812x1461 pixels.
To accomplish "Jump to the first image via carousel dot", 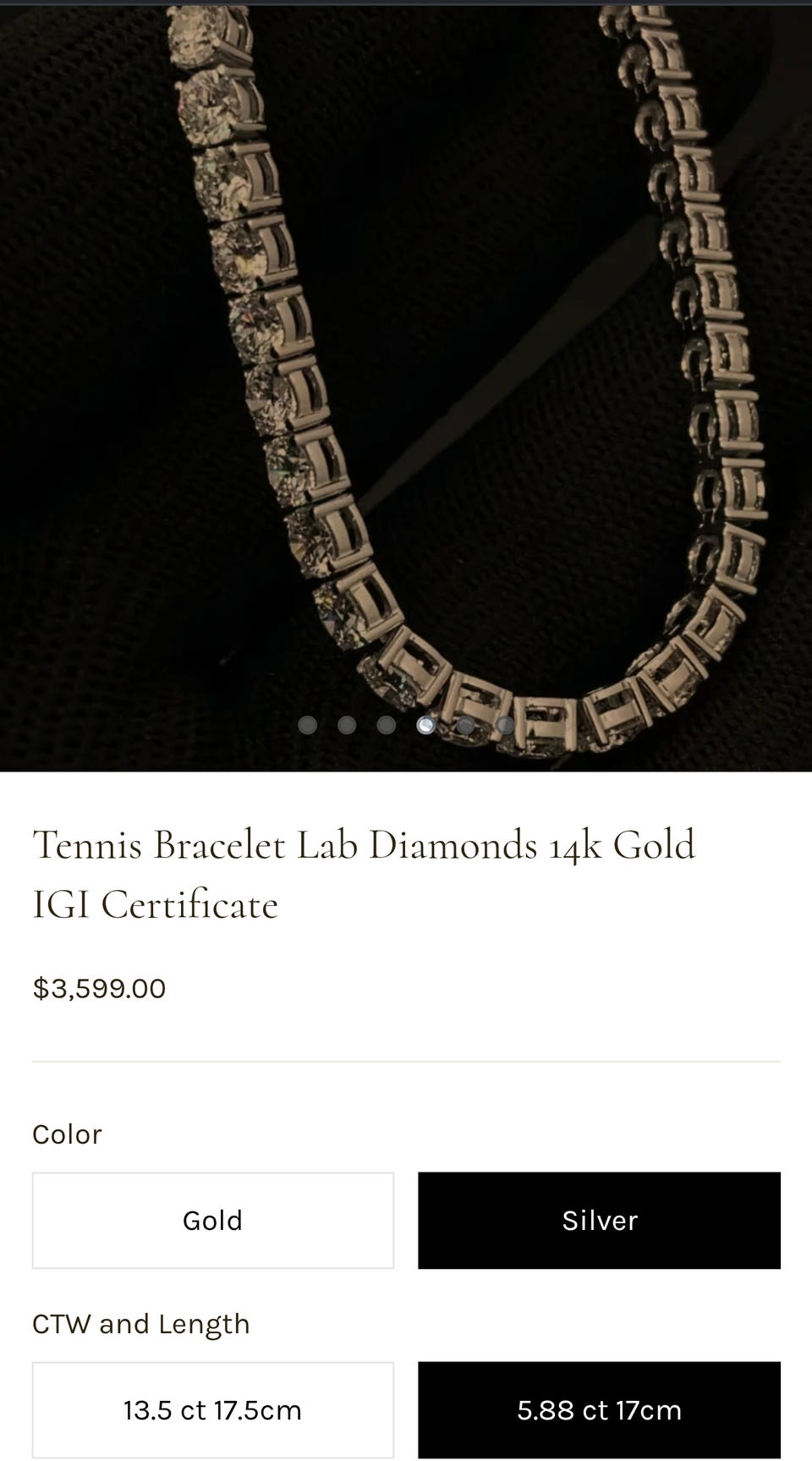I will (x=308, y=725).
